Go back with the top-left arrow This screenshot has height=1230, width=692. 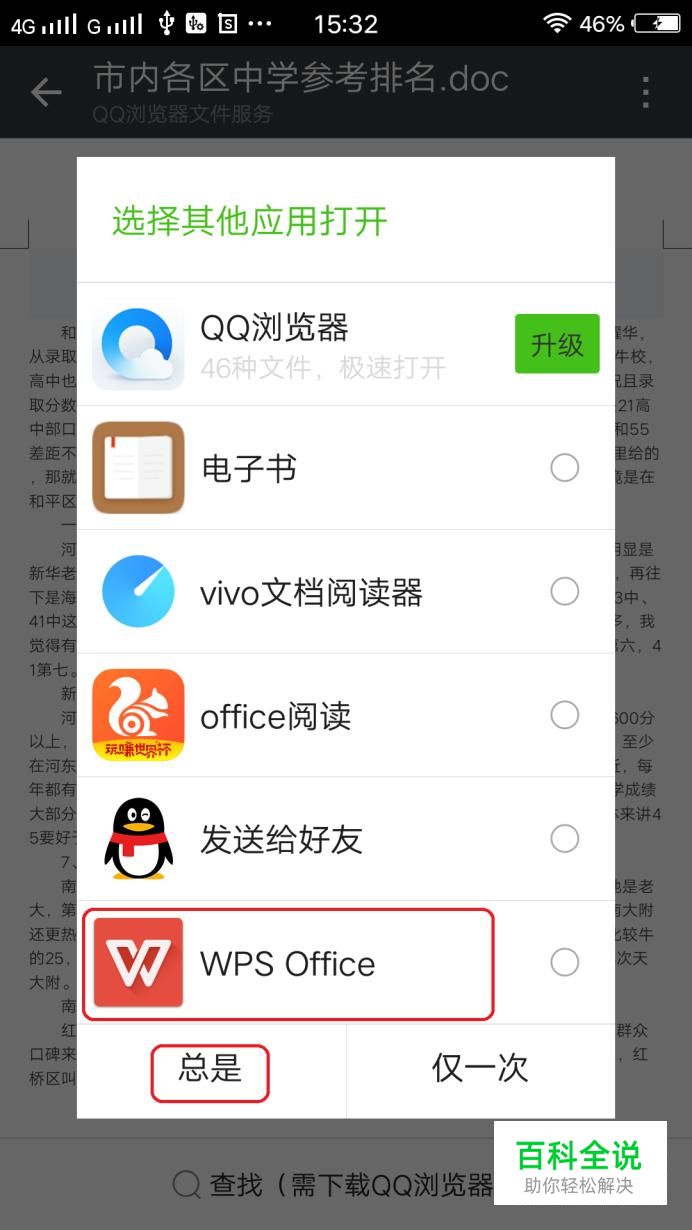coord(46,92)
